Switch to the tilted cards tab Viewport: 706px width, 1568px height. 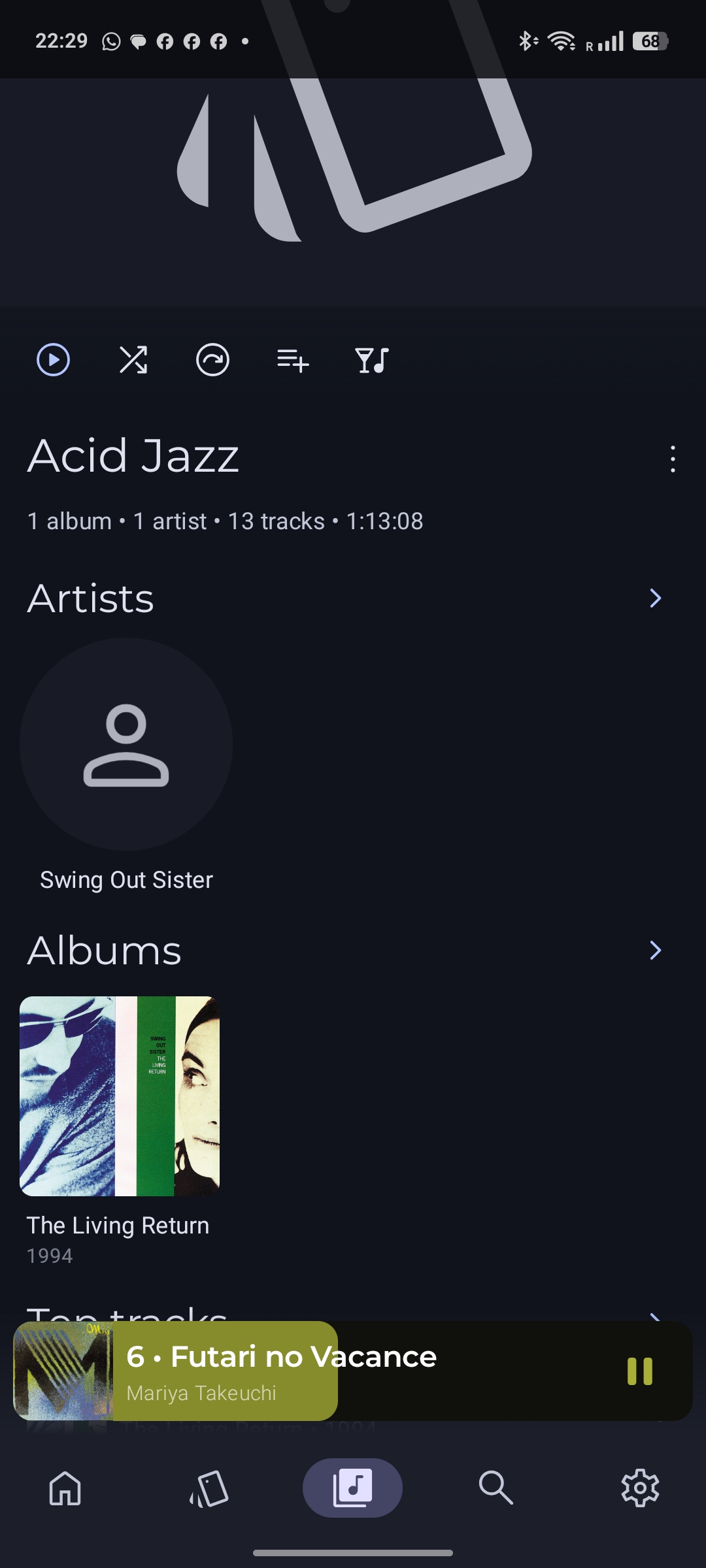209,1488
